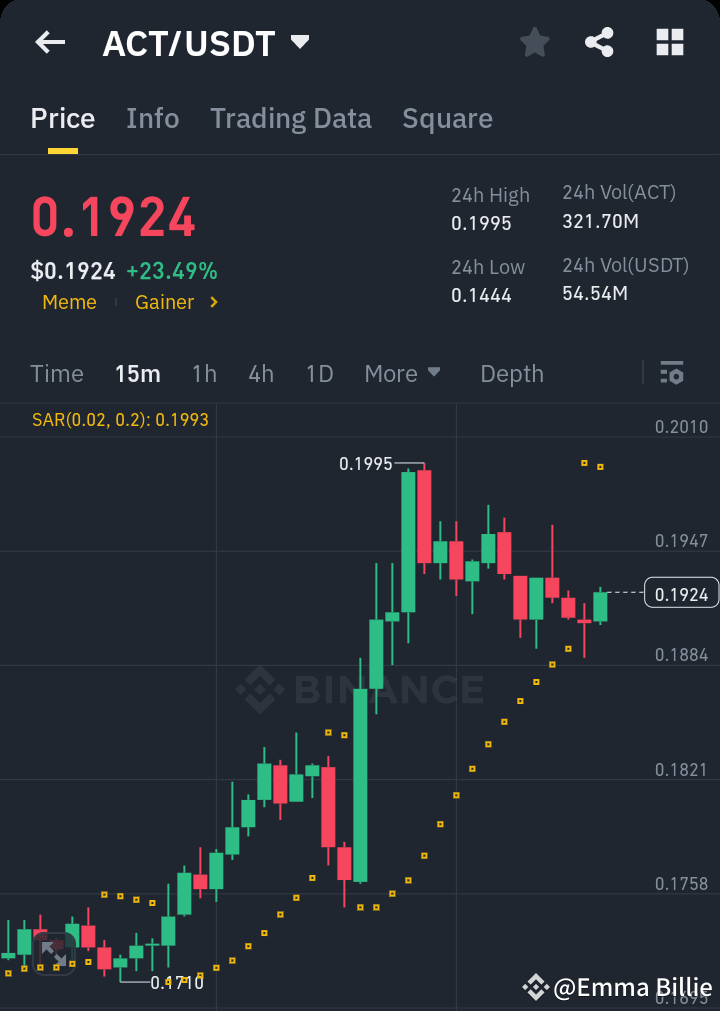
Task: Open the share options for ACT/USDT
Action: [x=599, y=42]
